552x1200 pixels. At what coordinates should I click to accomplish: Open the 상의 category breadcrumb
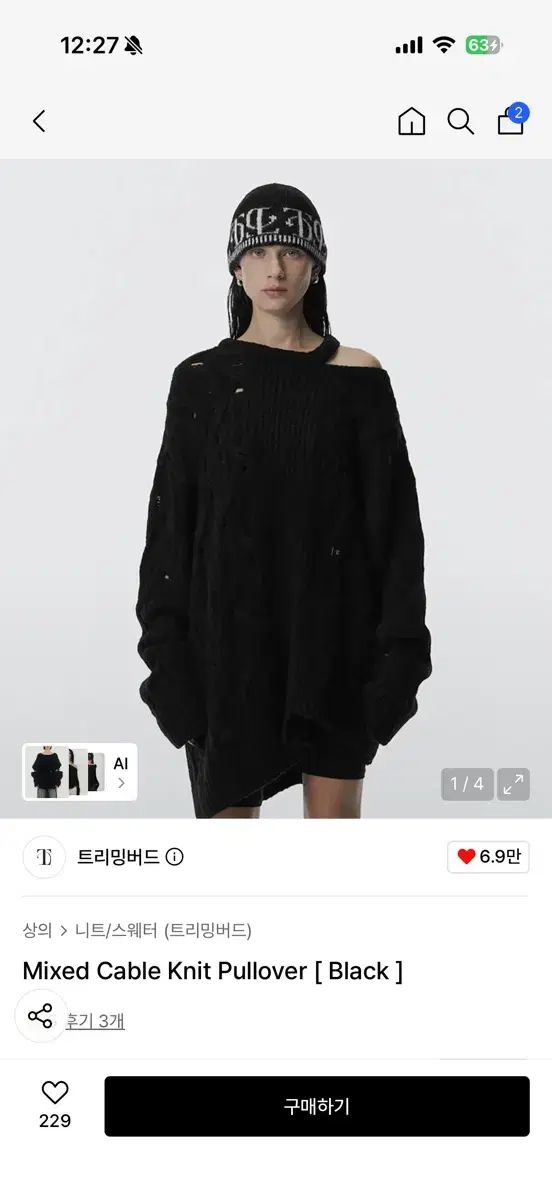pyautogui.click(x=37, y=930)
